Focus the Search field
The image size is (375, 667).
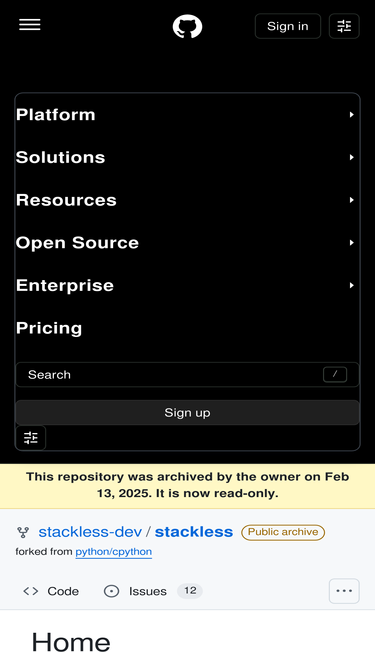click(x=187, y=375)
